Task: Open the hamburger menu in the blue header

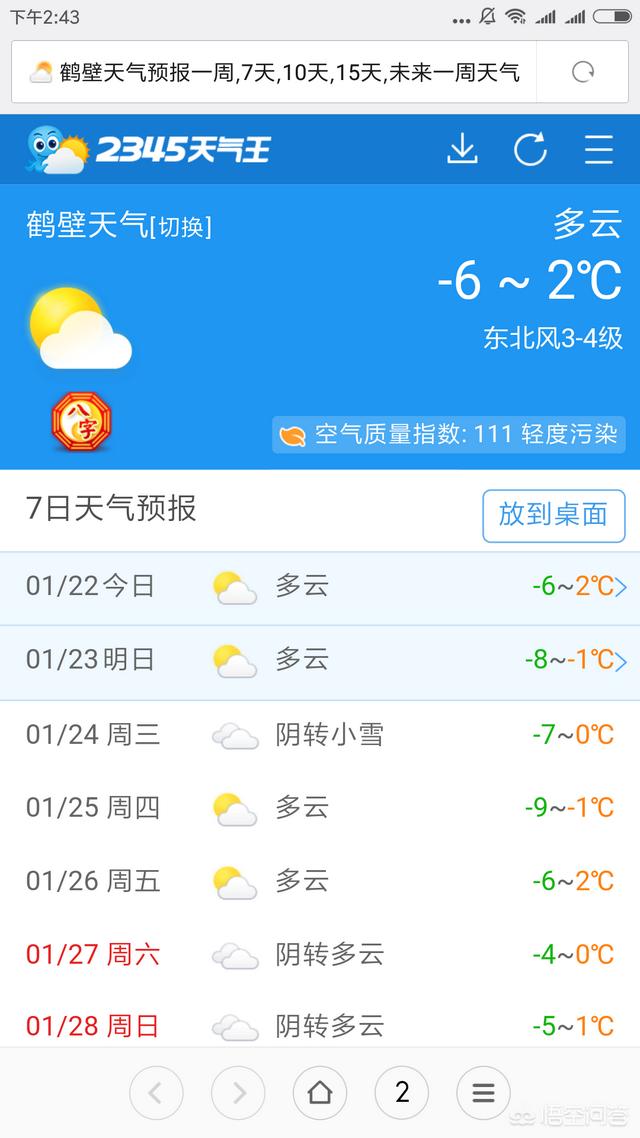Action: [x=599, y=149]
